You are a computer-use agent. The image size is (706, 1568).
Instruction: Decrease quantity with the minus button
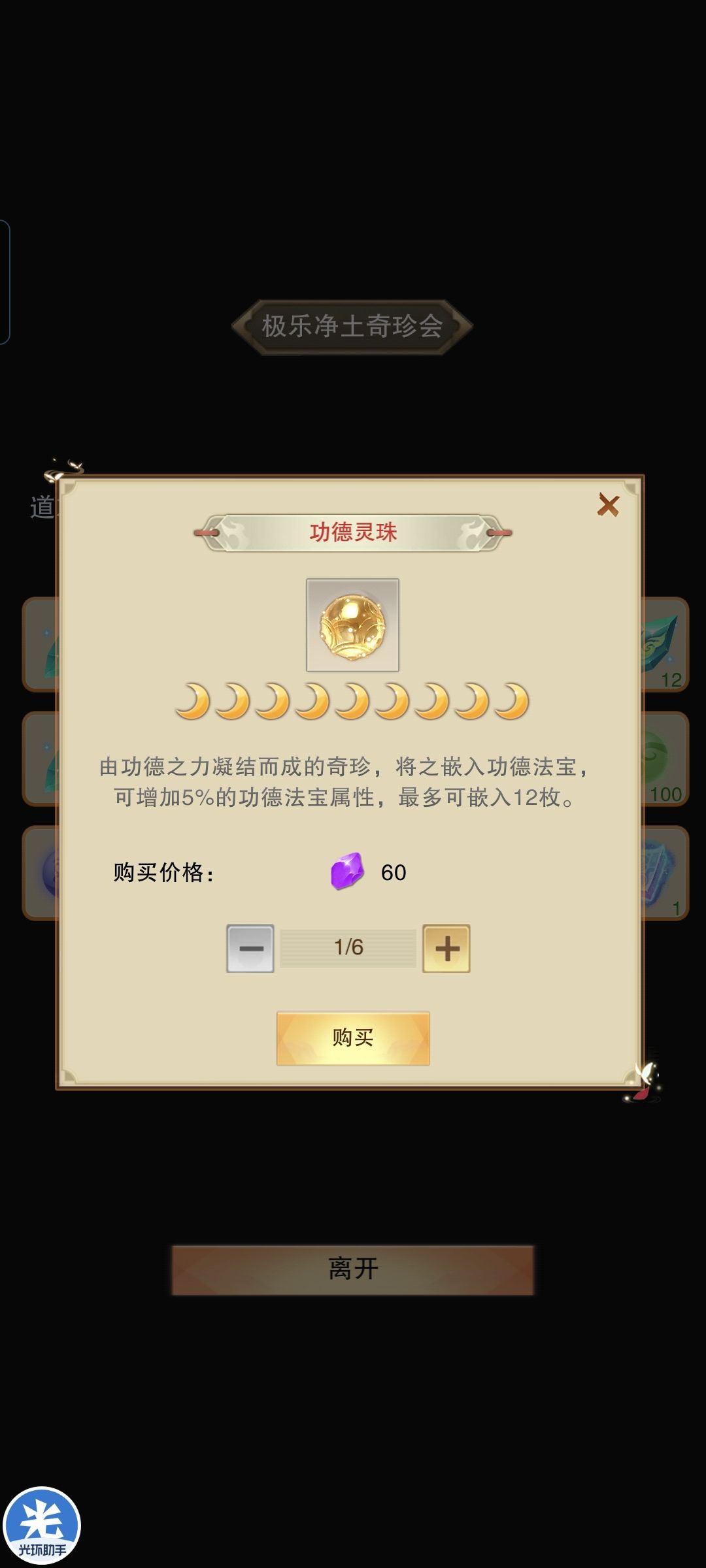(x=249, y=948)
